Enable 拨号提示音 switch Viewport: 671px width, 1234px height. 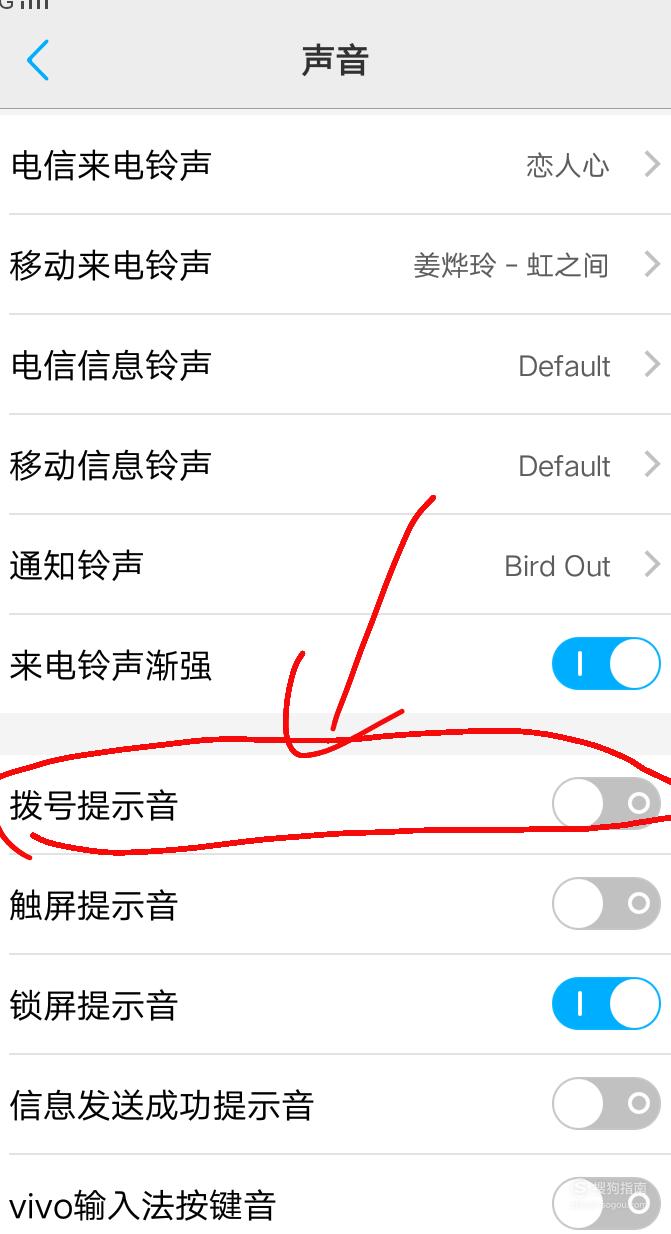pos(606,803)
